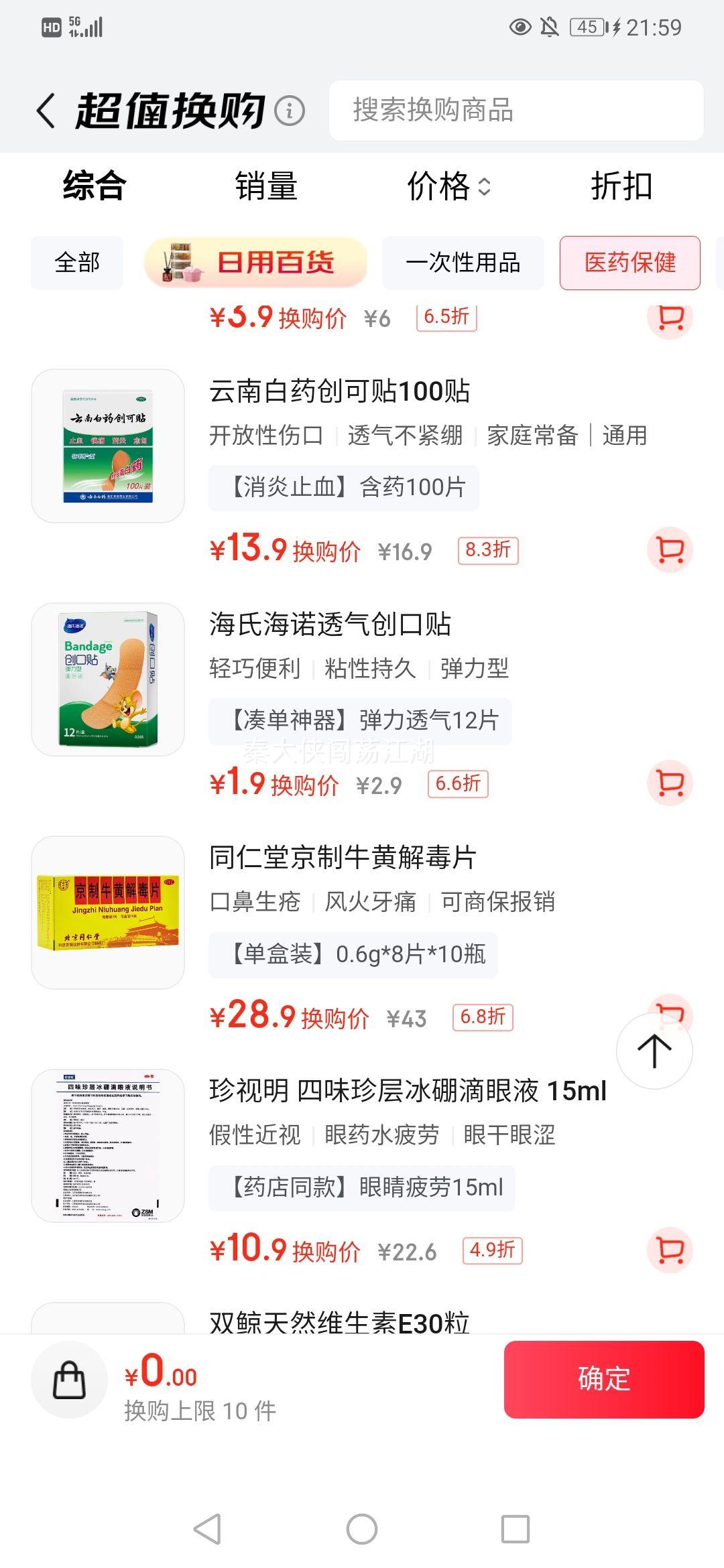Select the 一次性用品 category chip
The height and width of the screenshot is (1568, 724).
coord(463,263)
